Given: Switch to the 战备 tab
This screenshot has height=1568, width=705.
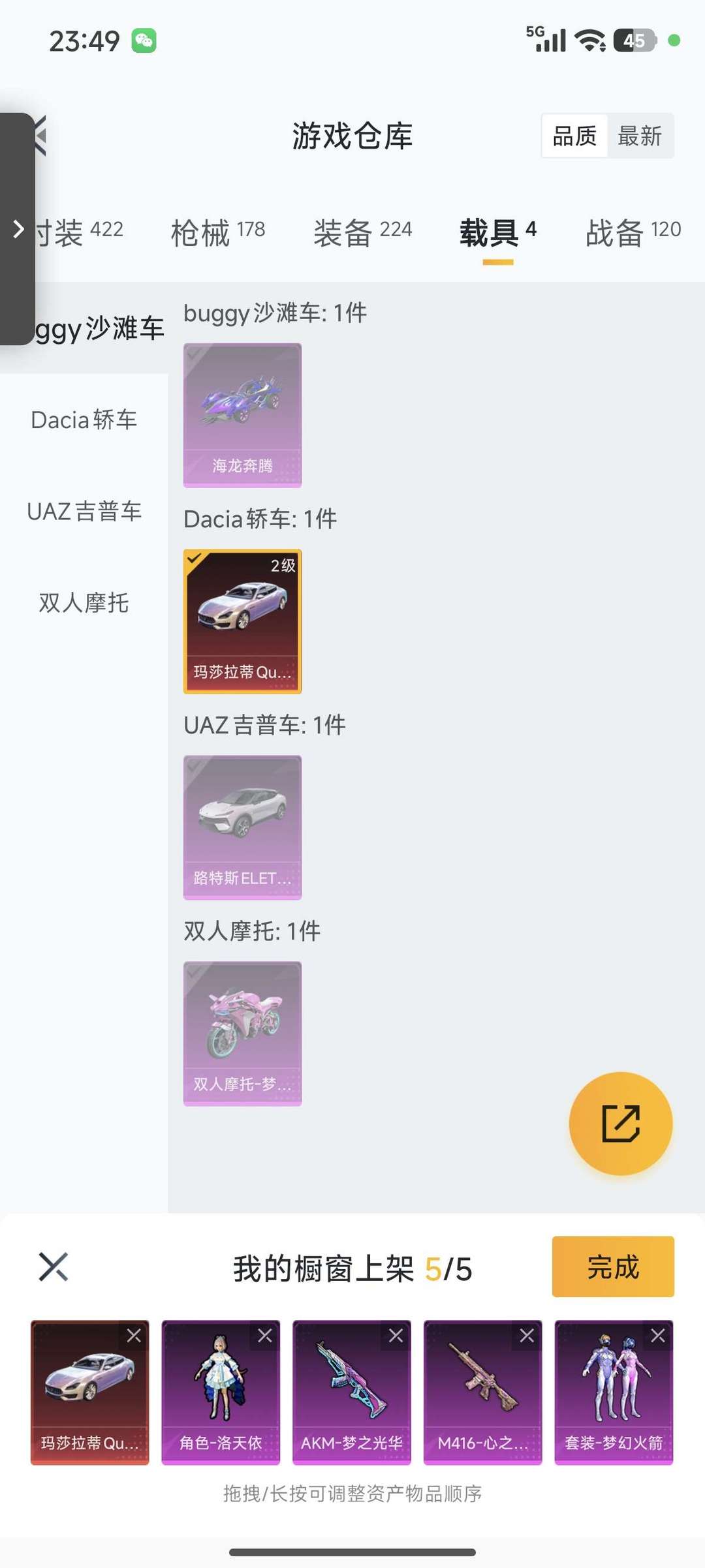Looking at the screenshot, I should [633, 232].
